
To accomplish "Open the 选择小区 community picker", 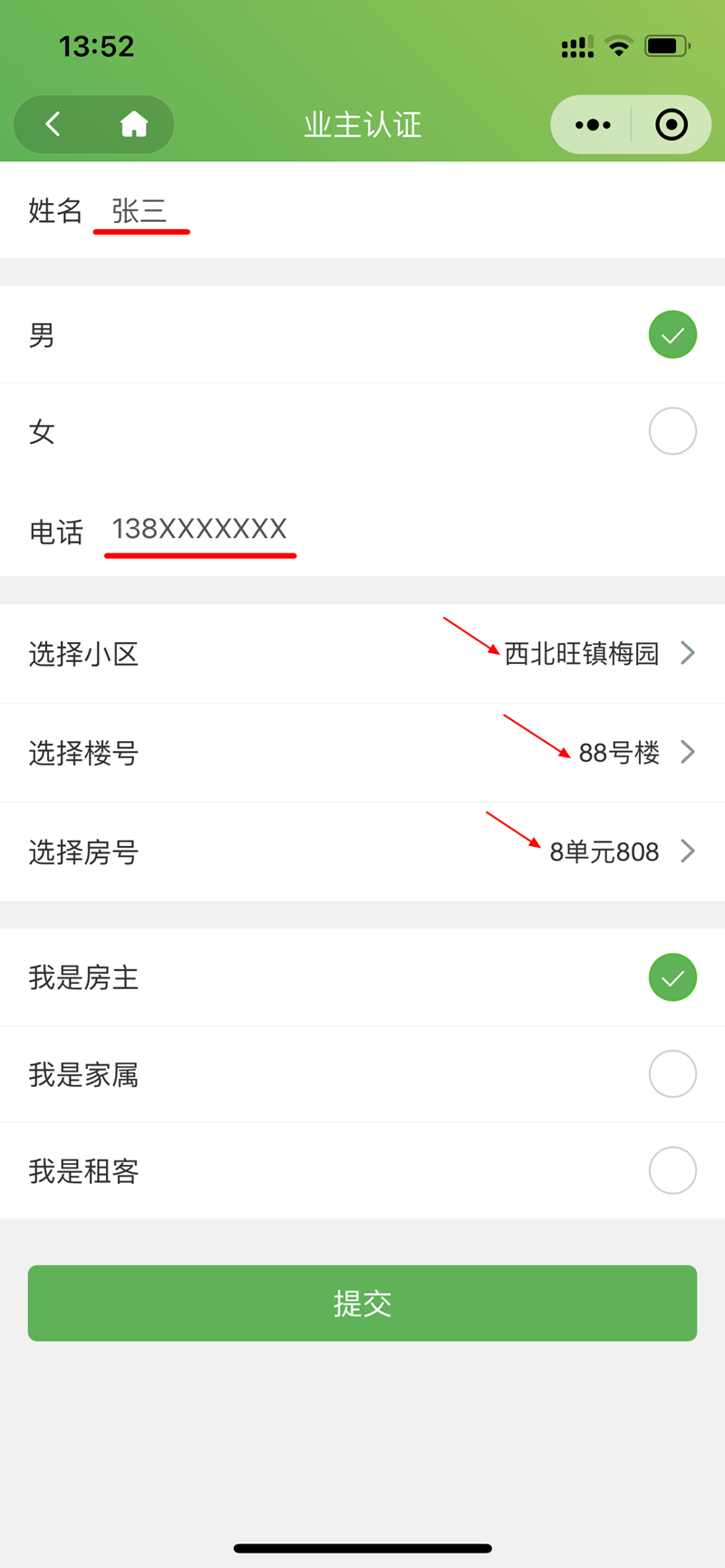I will coord(362,654).
